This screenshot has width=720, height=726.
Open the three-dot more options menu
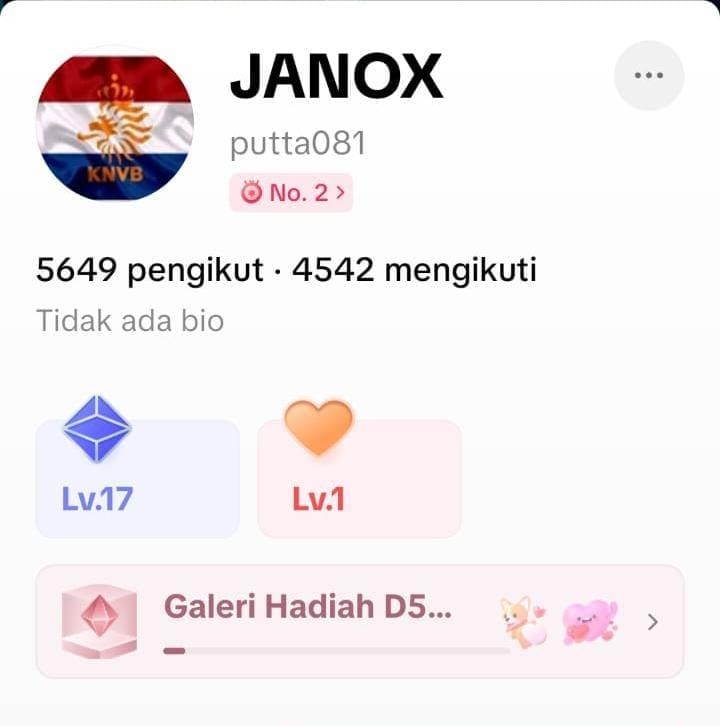click(x=649, y=76)
